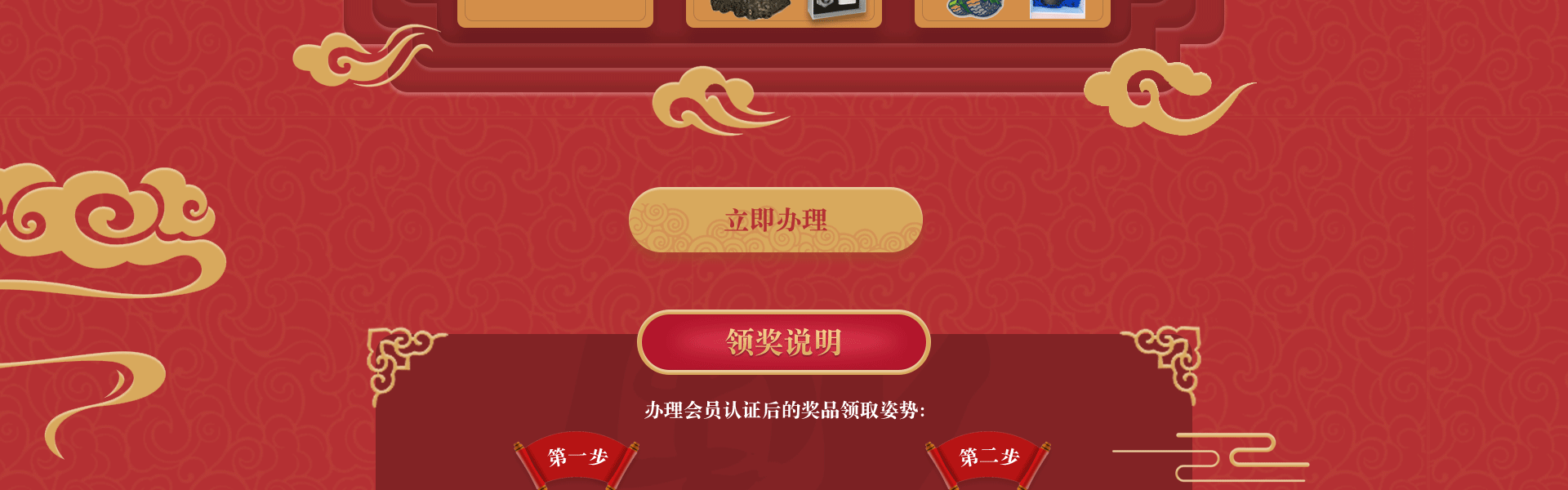Tap the 立即办理 button

pyautogui.click(x=775, y=220)
